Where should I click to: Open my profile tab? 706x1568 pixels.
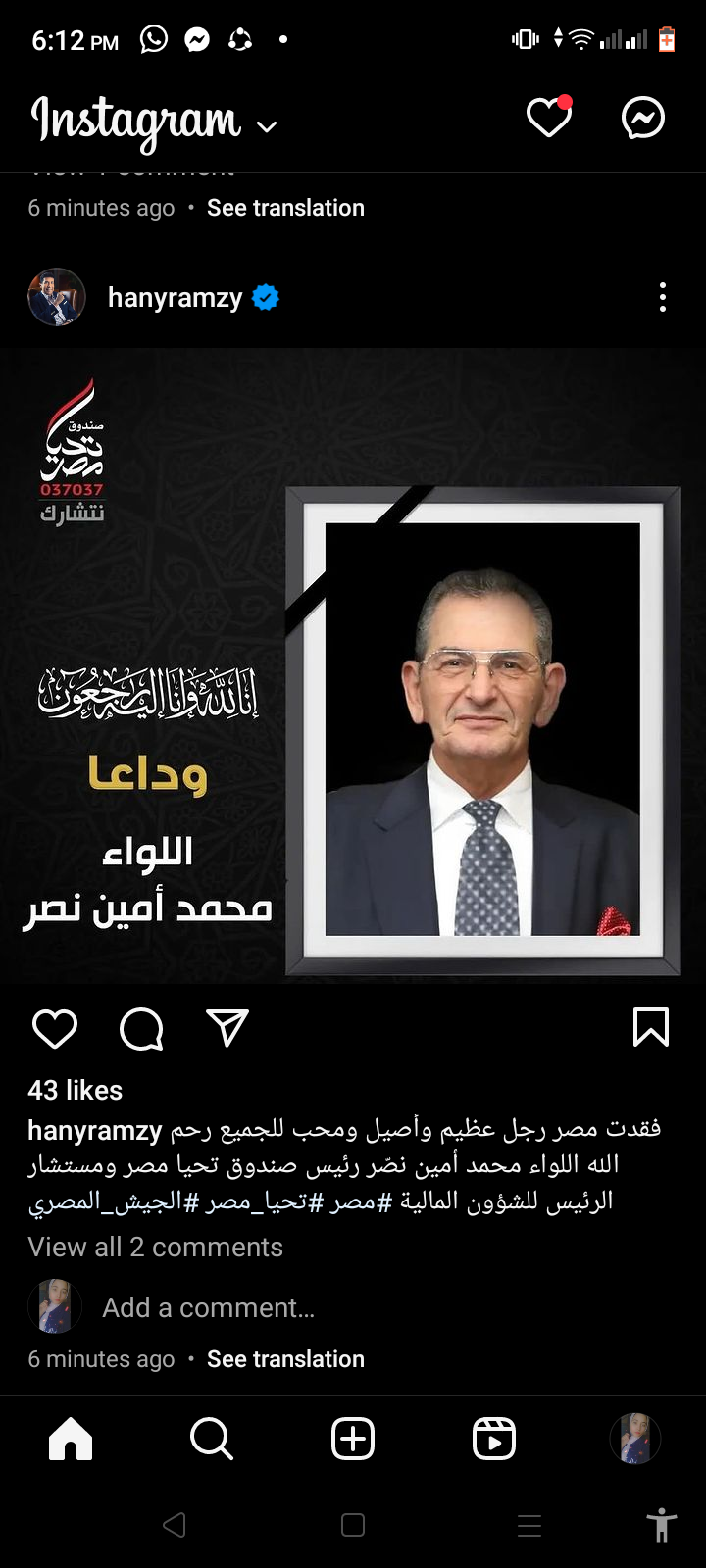pyautogui.click(x=635, y=1439)
